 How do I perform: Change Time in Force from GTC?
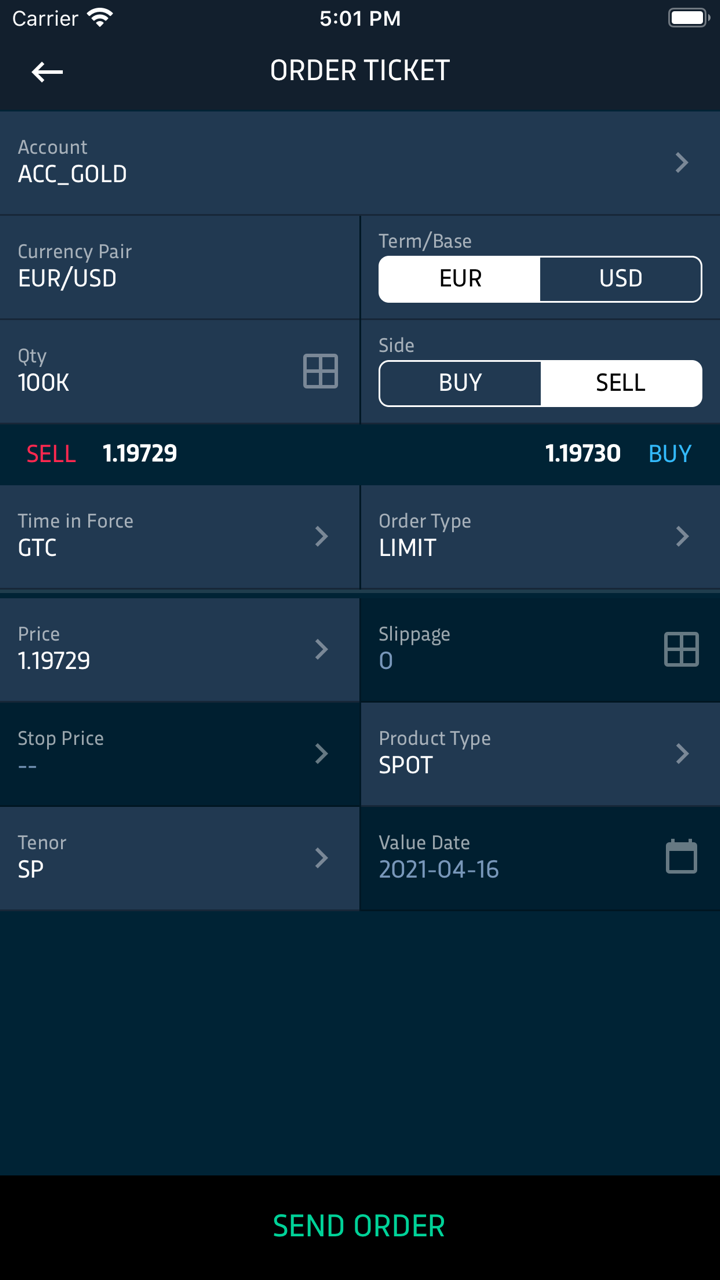point(179,536)
